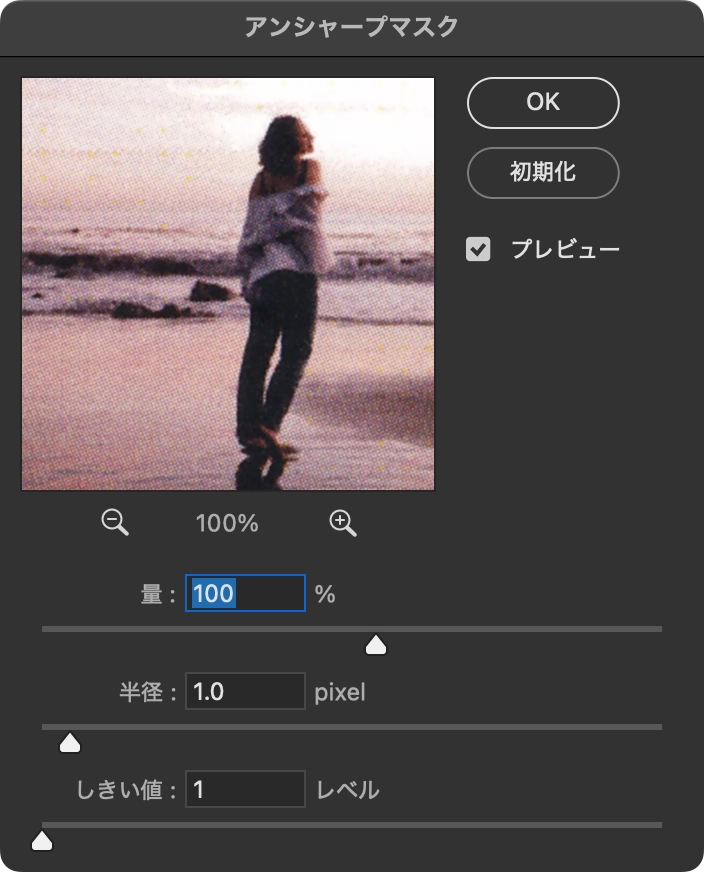
Task: Select the しきい値 level input field
Action: tap(245, 790)
